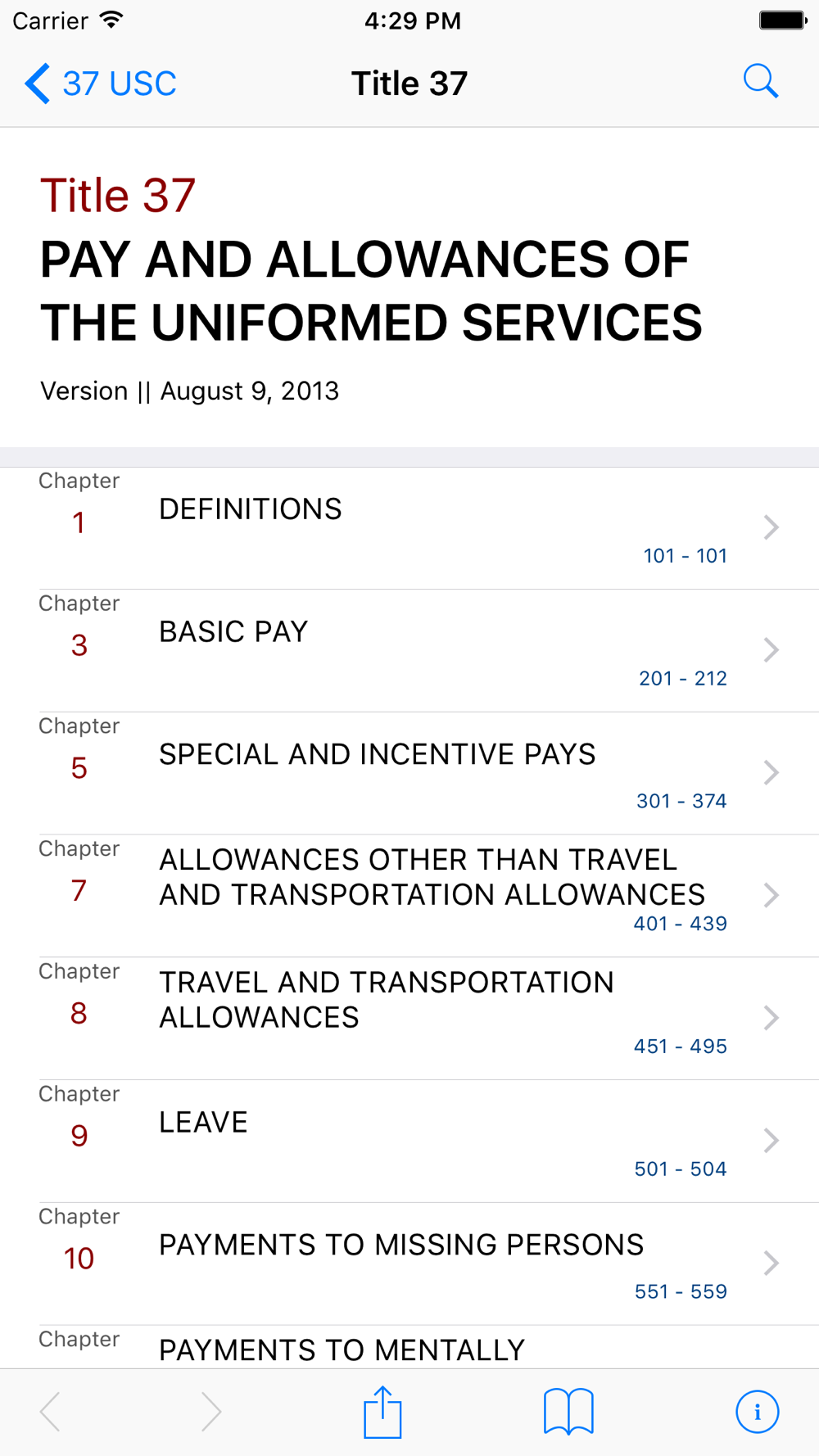Viewport: 819px width, 1456px height.
Task: Select Special and Incentive Pays chapter
Action: (x=409, y=774)
